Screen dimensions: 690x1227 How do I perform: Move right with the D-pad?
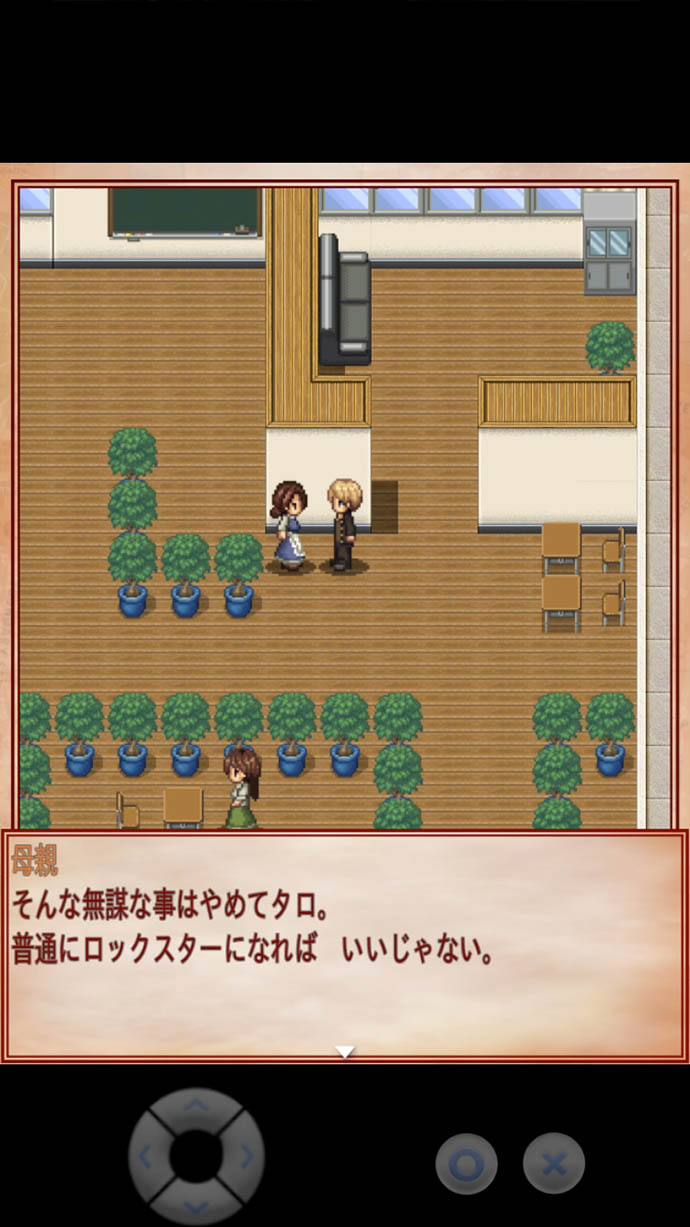[x=245, y=1157]
